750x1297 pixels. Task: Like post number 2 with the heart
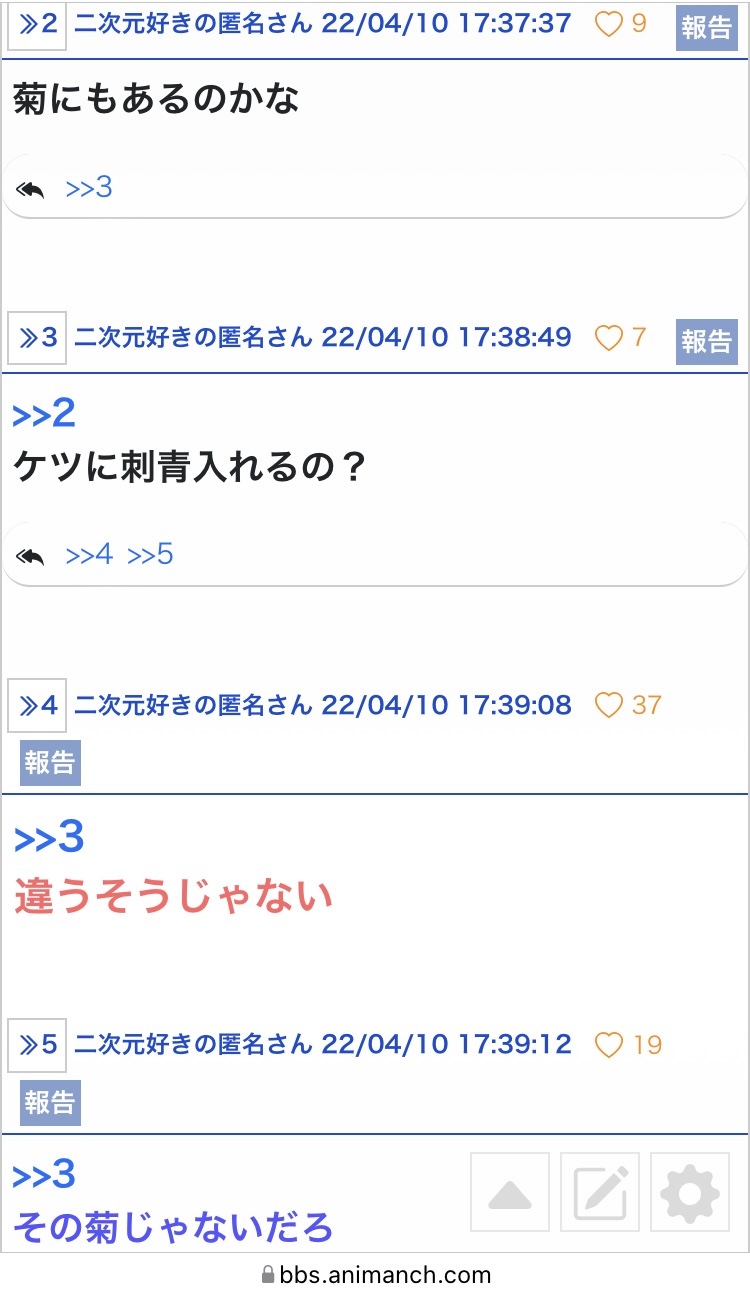pos(609,24)
